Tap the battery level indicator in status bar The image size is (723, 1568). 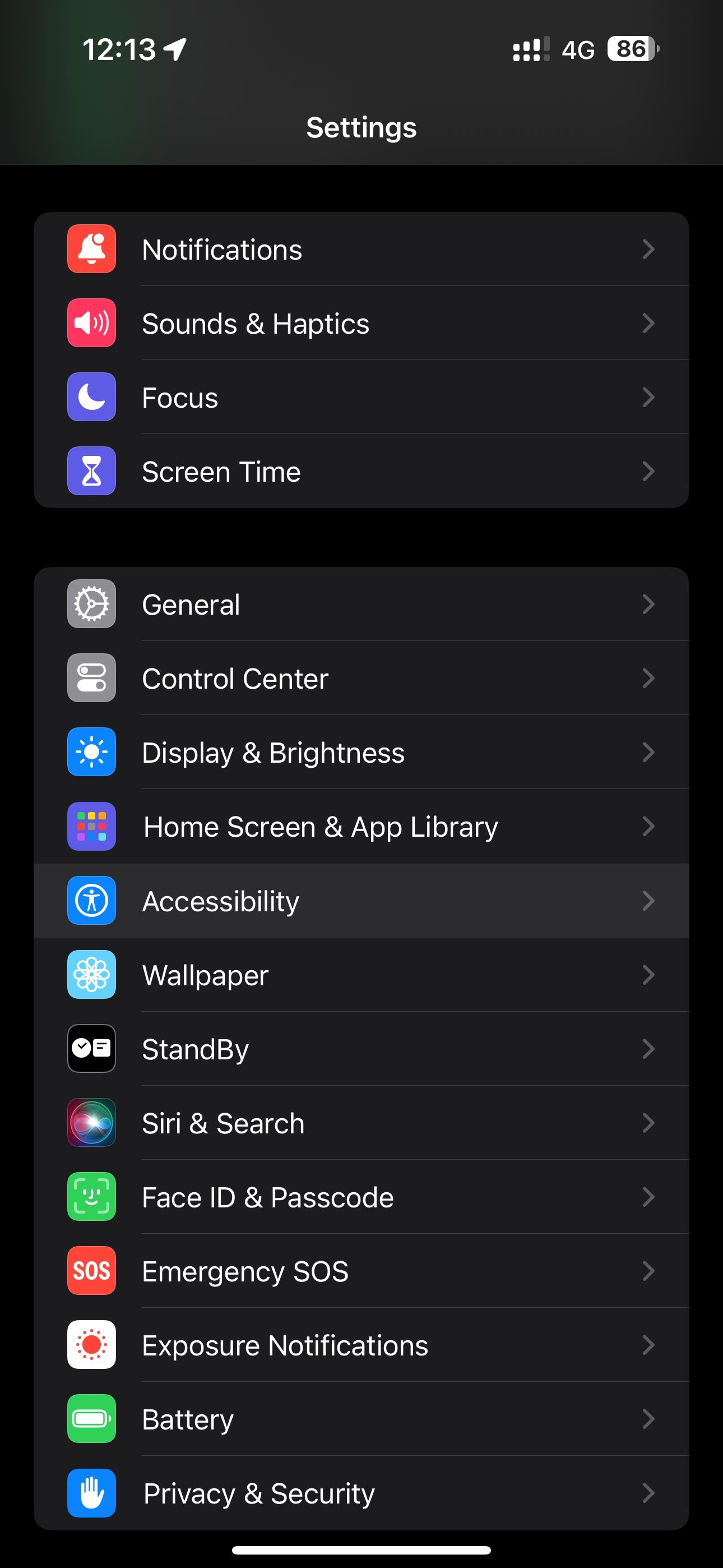(629, 50)
